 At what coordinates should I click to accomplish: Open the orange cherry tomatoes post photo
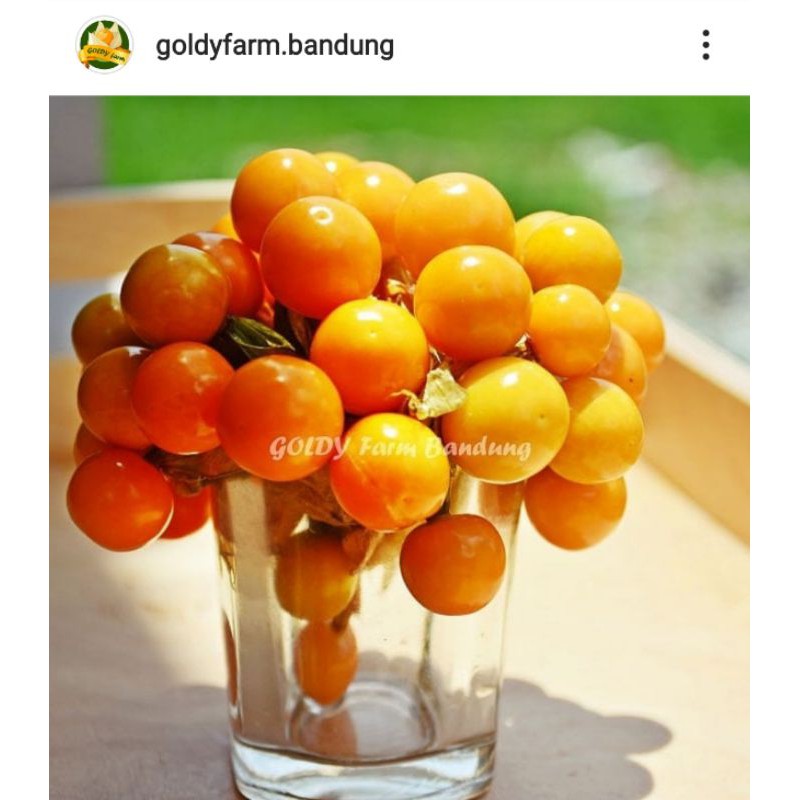coord(400,440)
